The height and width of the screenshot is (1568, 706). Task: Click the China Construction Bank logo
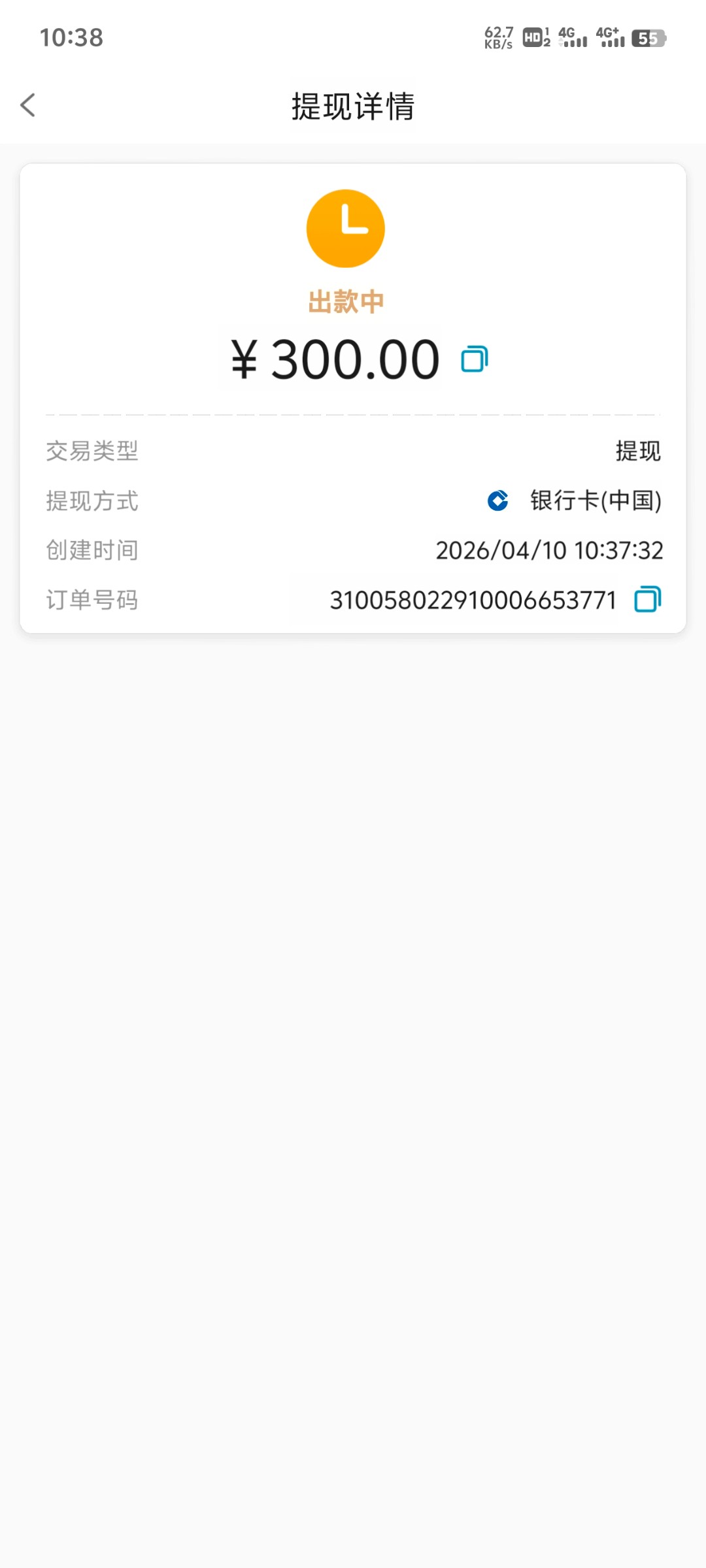pyautogui.click(x=497, y=501)
